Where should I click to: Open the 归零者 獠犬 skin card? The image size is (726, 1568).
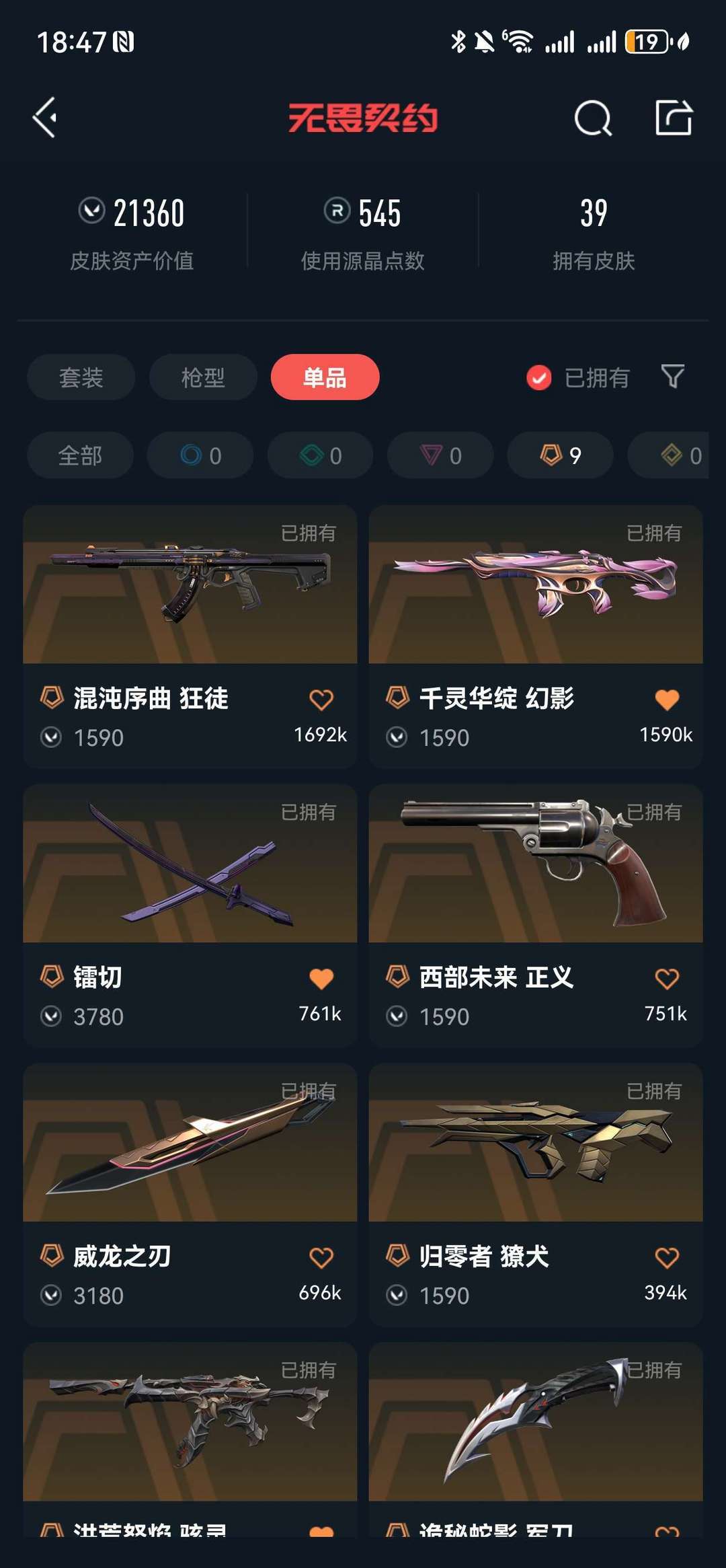[x=536, y=1144]
